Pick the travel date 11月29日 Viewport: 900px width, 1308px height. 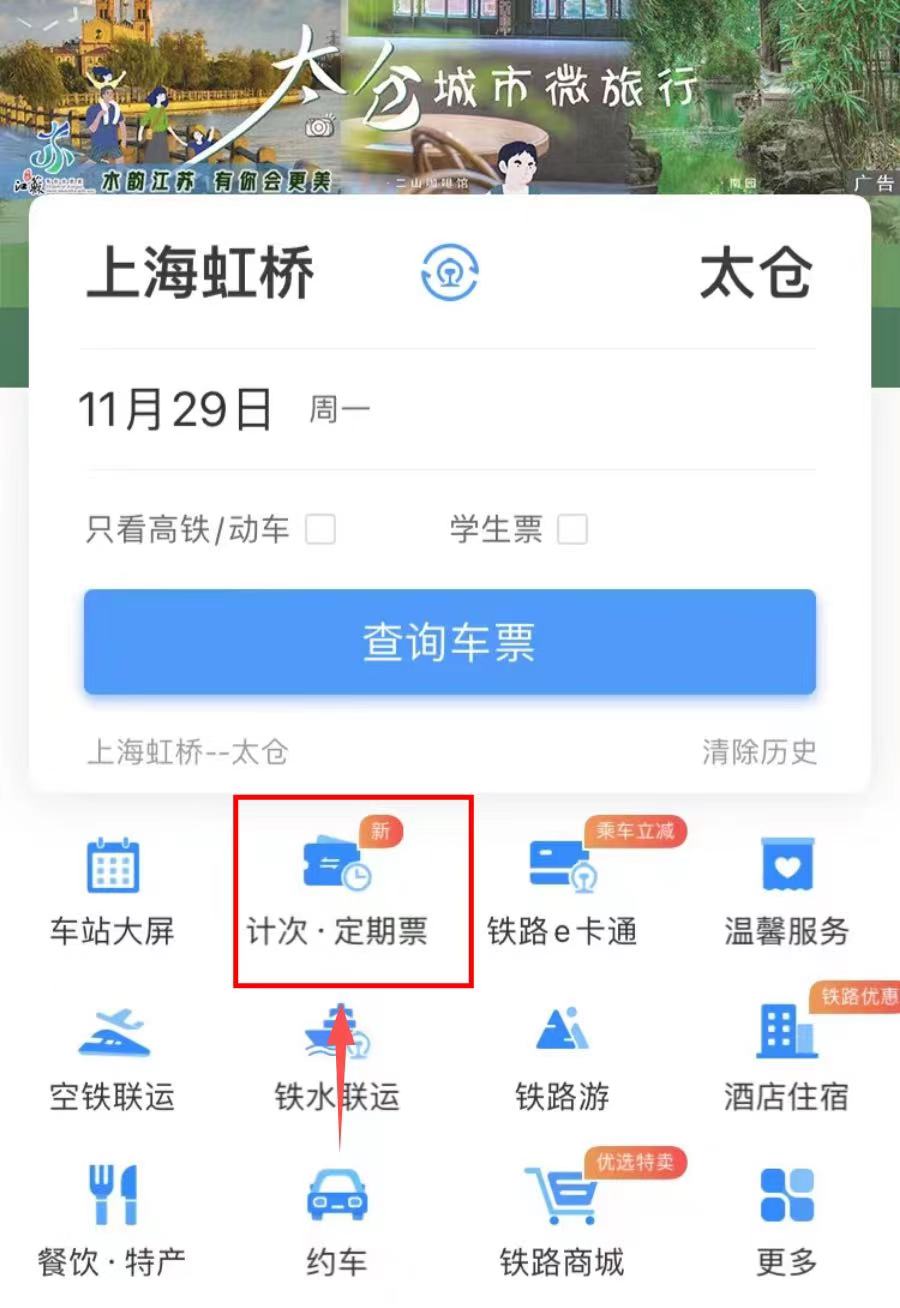click(x=176, y=409)
